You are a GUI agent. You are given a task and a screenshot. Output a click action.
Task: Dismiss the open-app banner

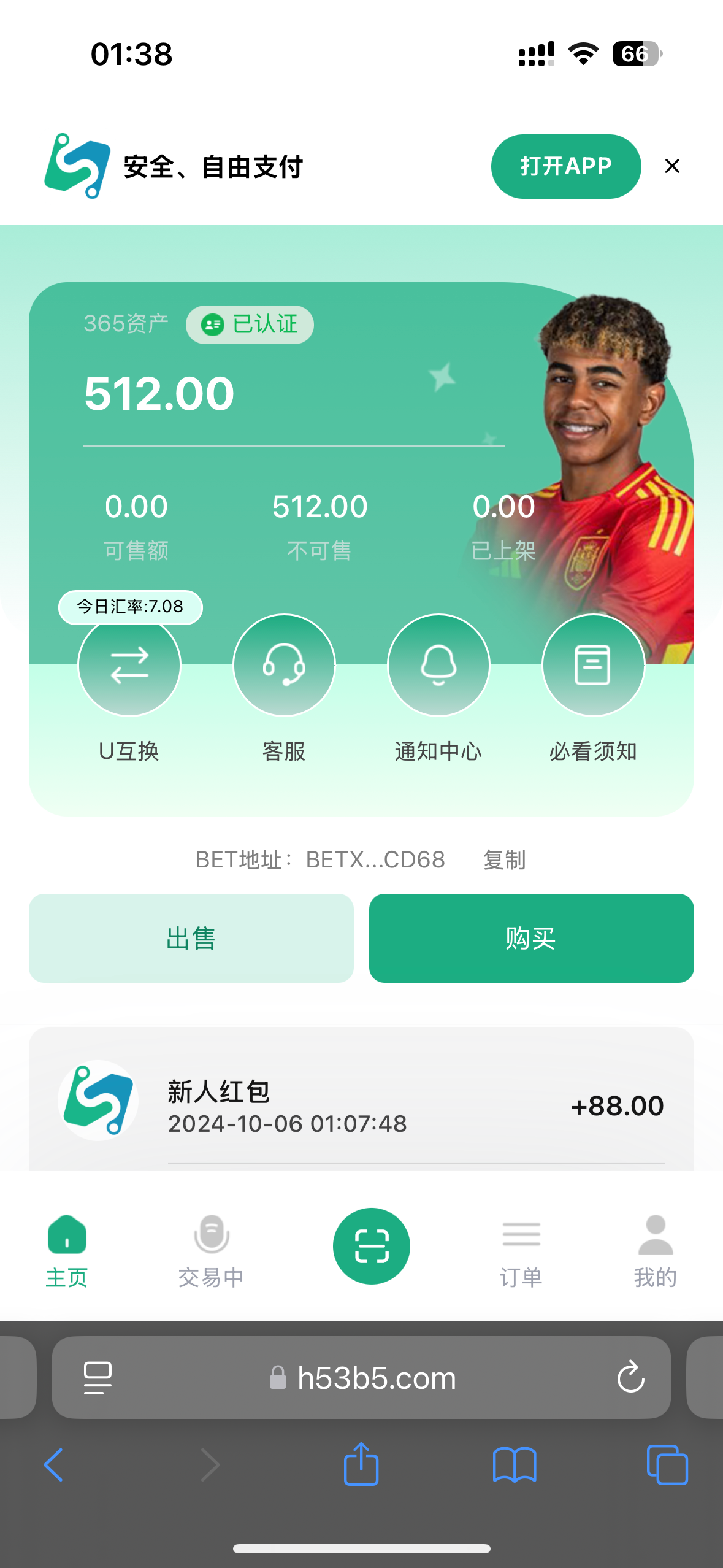point(672,166)
